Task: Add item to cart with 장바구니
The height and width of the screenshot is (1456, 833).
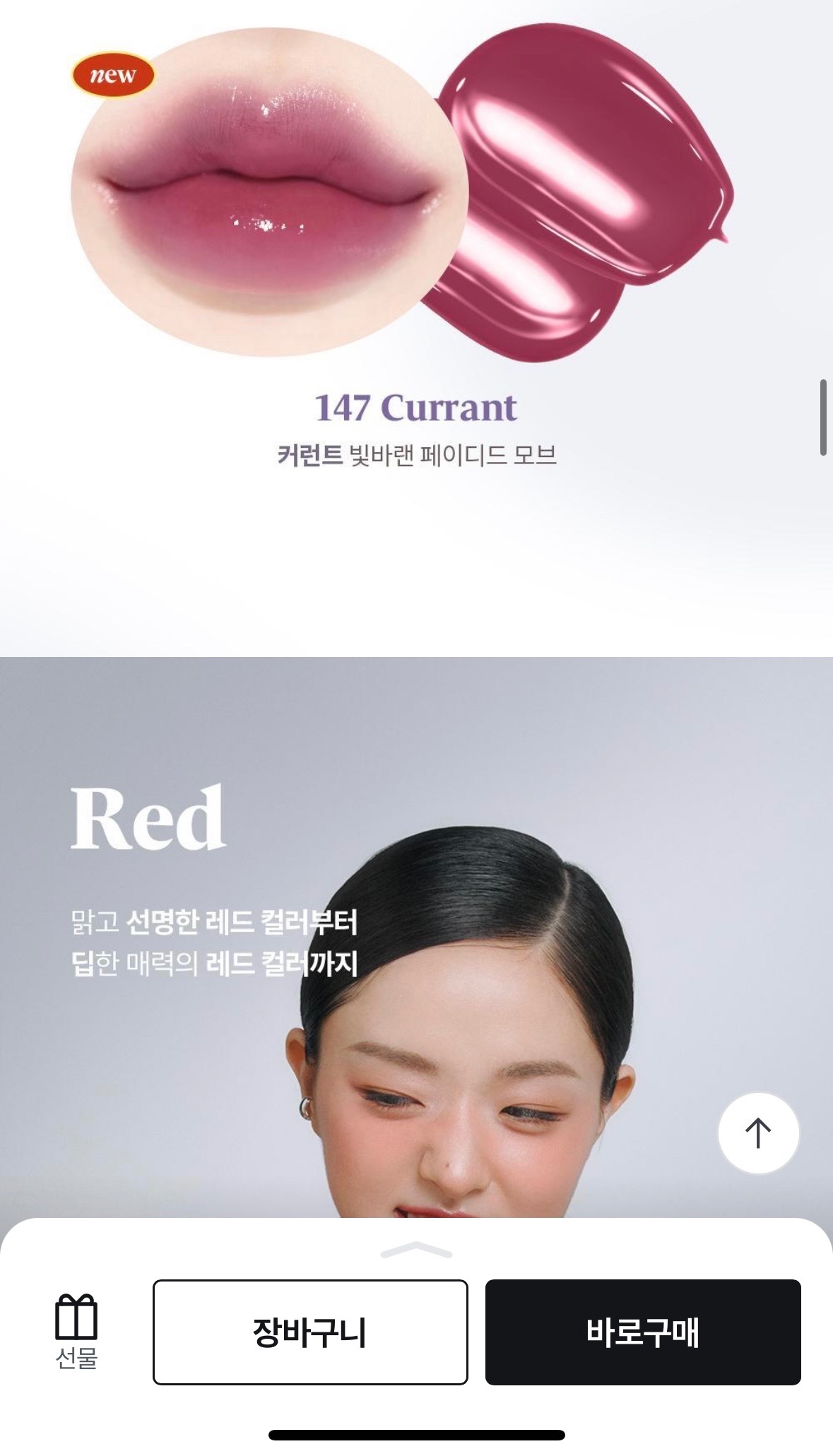Action: [310, 1332]
